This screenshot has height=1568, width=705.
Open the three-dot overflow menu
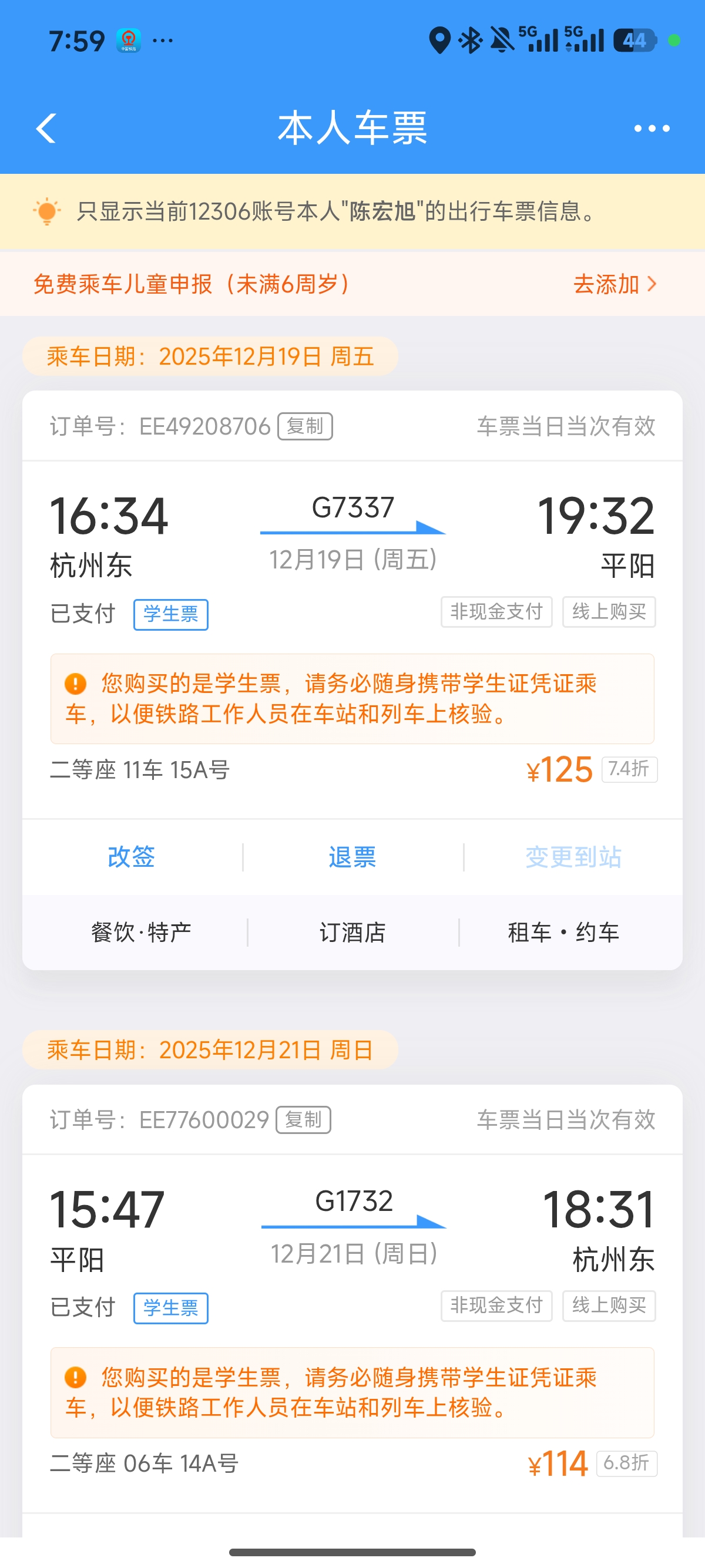pos(652,129)
